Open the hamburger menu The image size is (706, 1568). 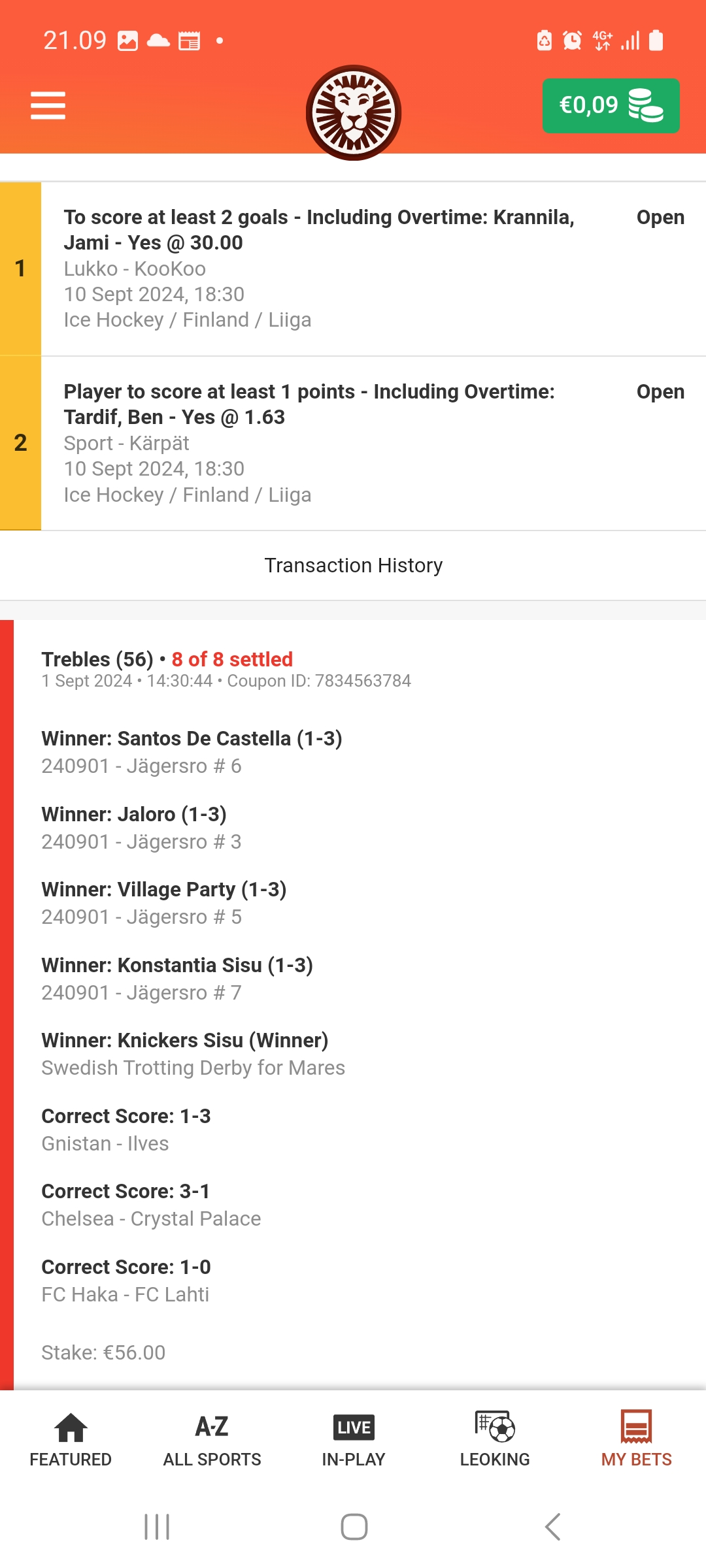48,105
